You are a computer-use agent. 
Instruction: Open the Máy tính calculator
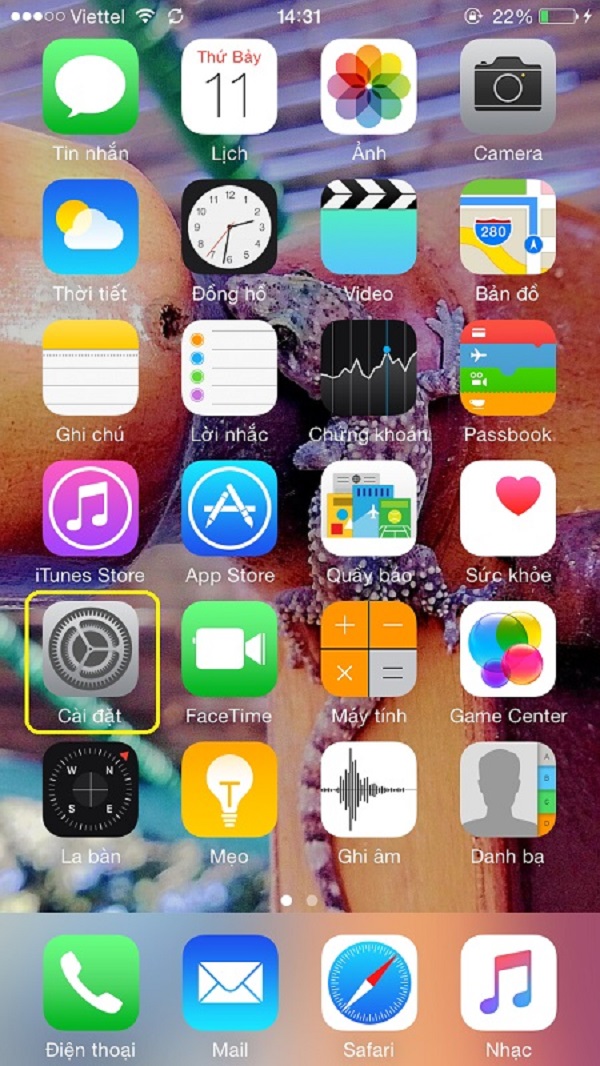tap(368, 649)
